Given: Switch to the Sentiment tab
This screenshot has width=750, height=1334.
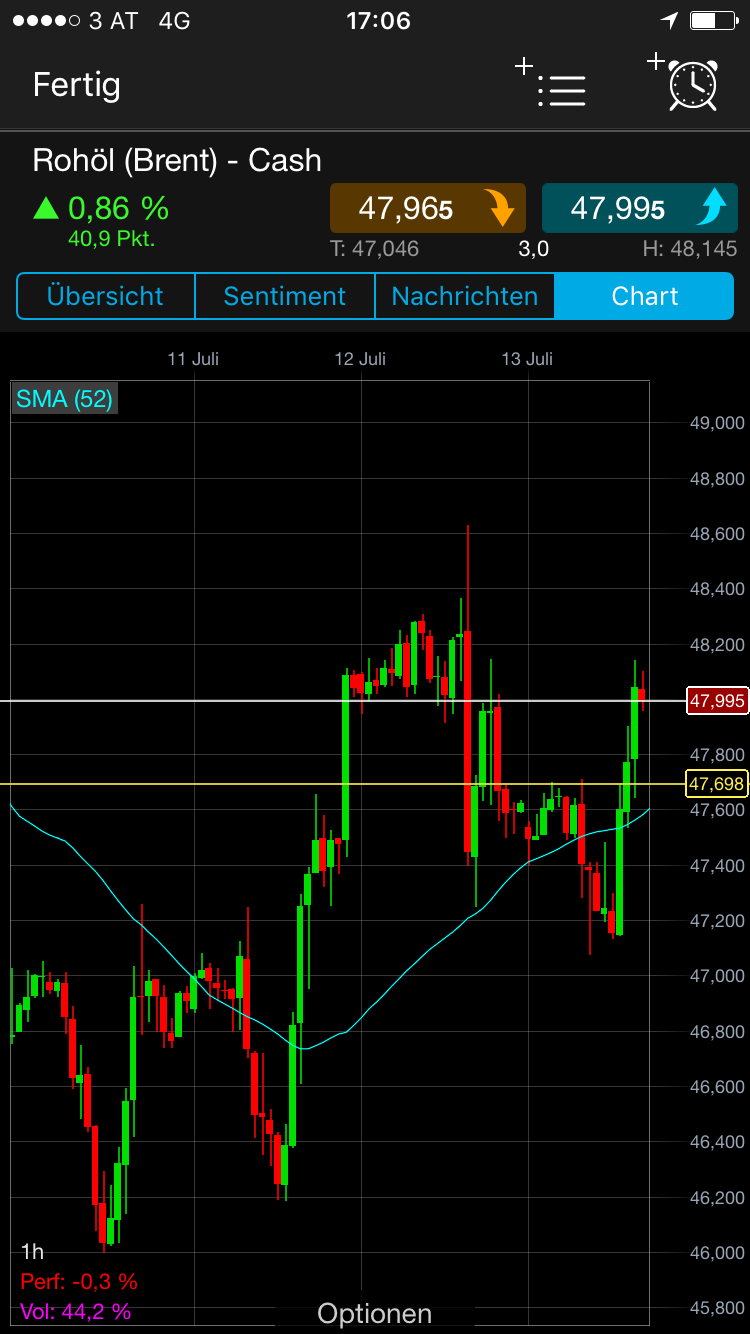Looking at the screenshot, I should click(284, 296).
